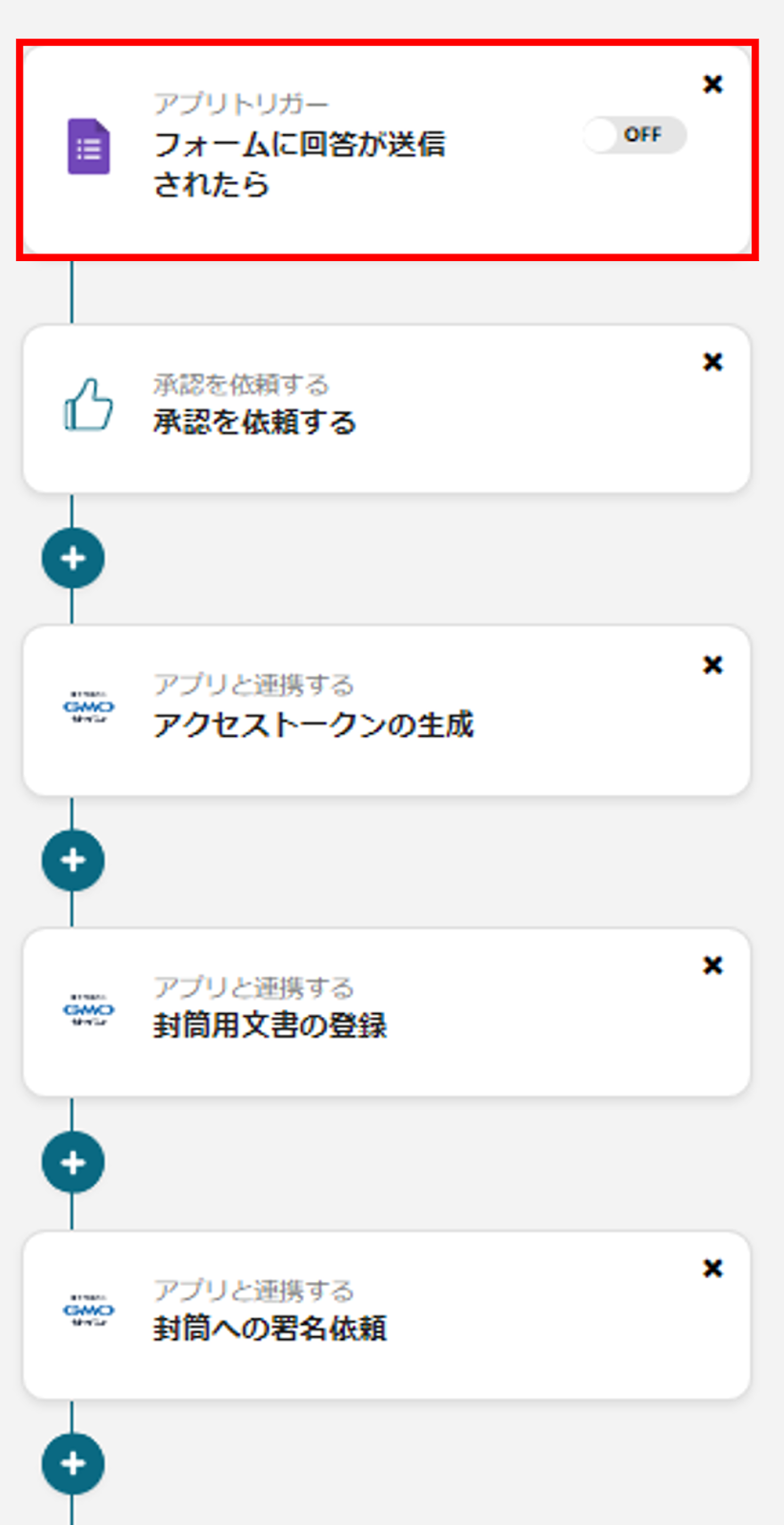Viewport: 784px width, 1525px height.
Task: Delete the 封筒への署名依頼 step
Action: tap(713, 1269)
